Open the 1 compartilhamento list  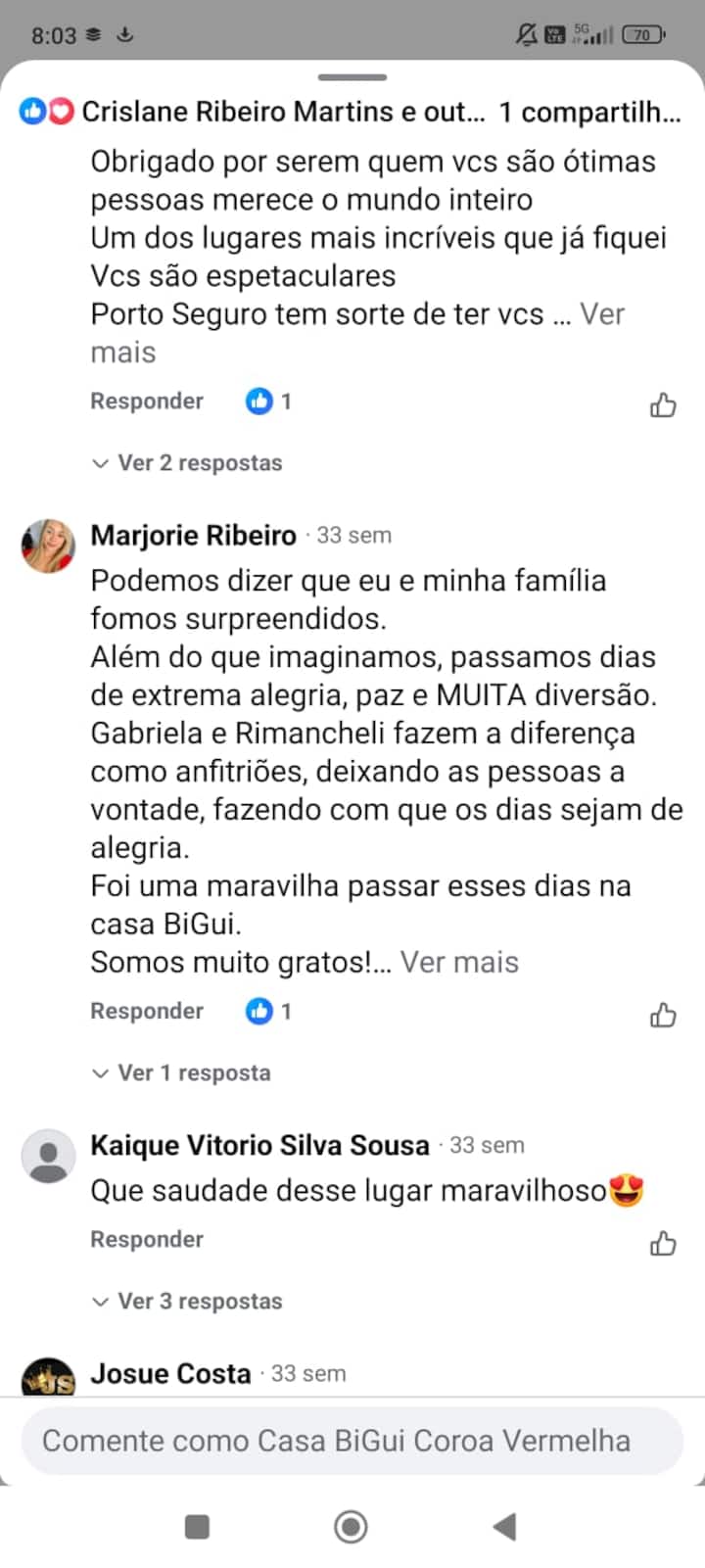[x=589, y=112]
